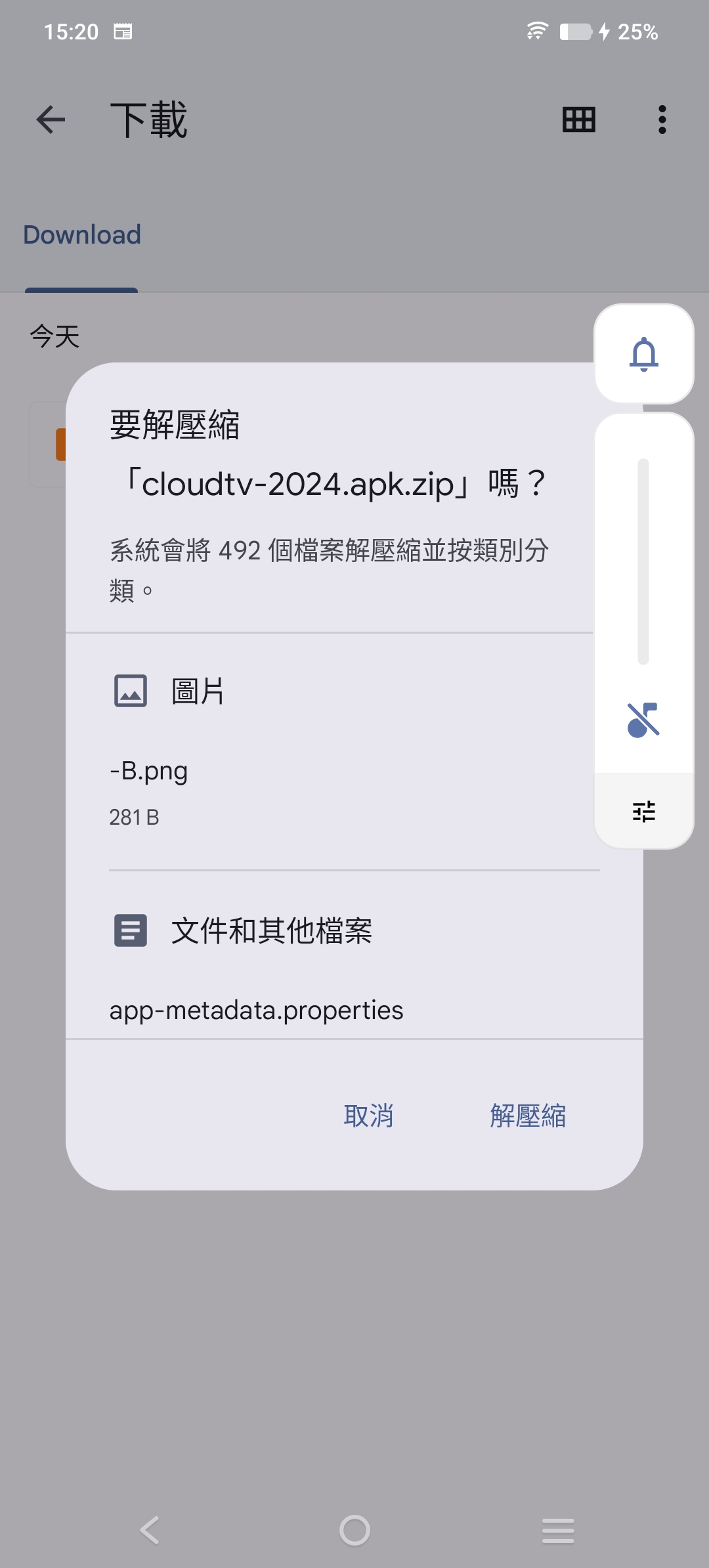Screen dimensions: 709x1568
Task: Tap the system home button
Action: coord(354,1531)
